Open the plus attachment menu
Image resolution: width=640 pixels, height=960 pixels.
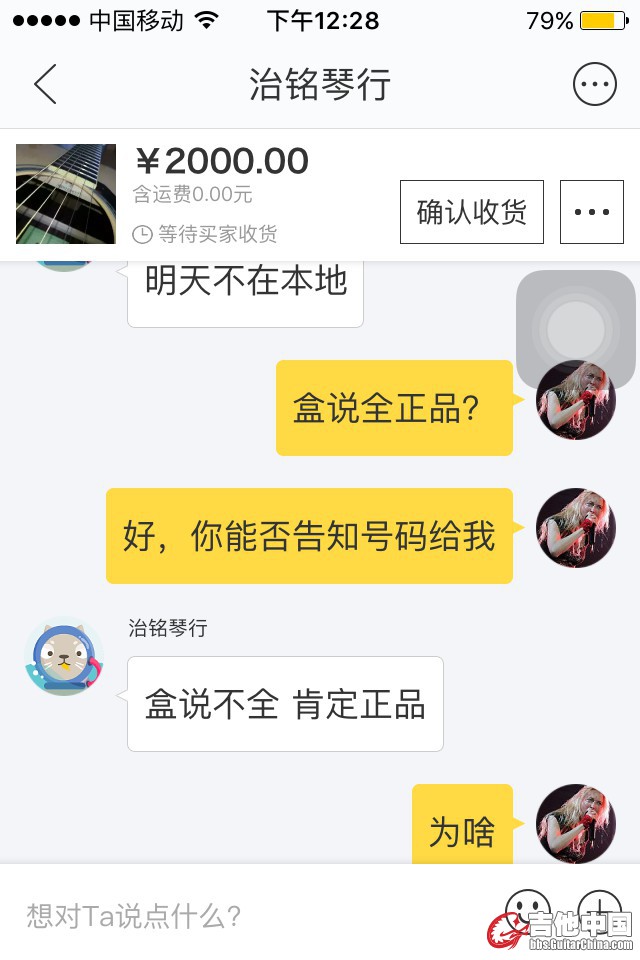[599, 908]
